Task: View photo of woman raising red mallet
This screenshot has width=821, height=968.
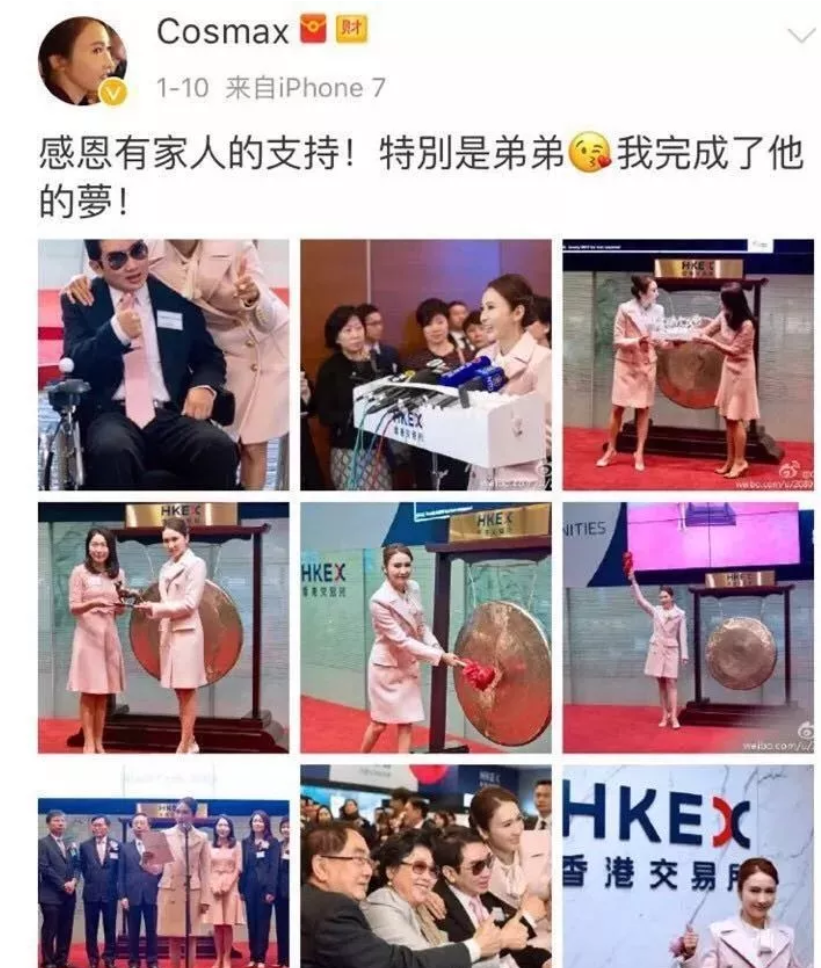Action: coord(688,627)
